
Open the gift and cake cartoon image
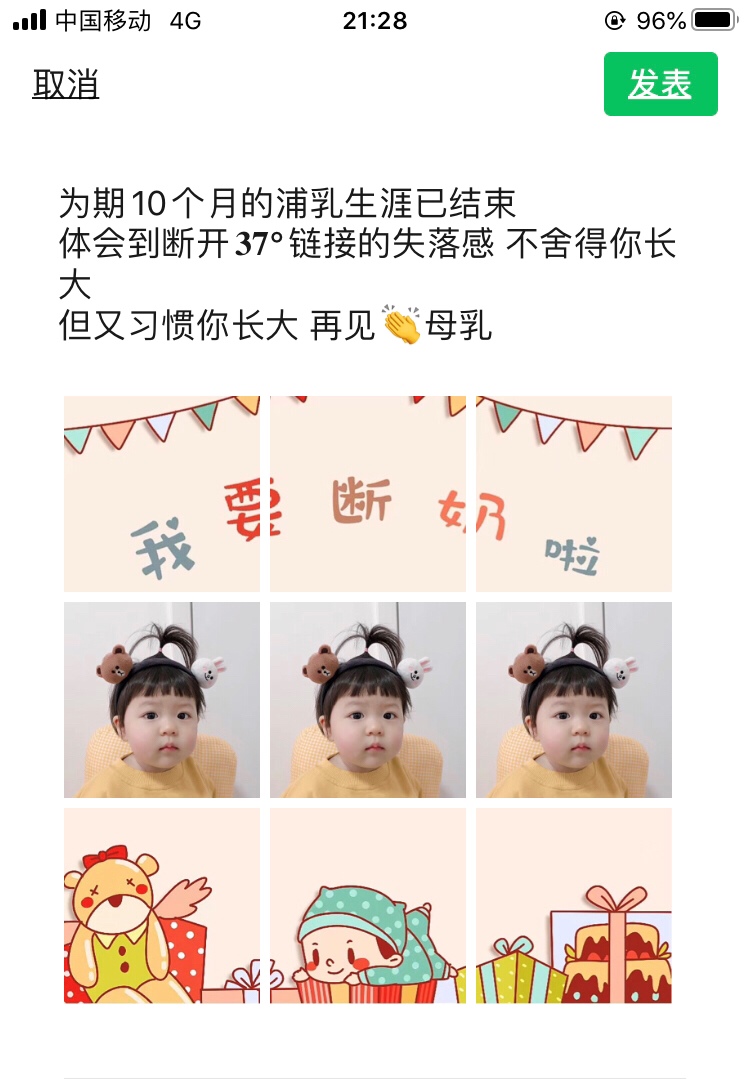coord(574,906)
